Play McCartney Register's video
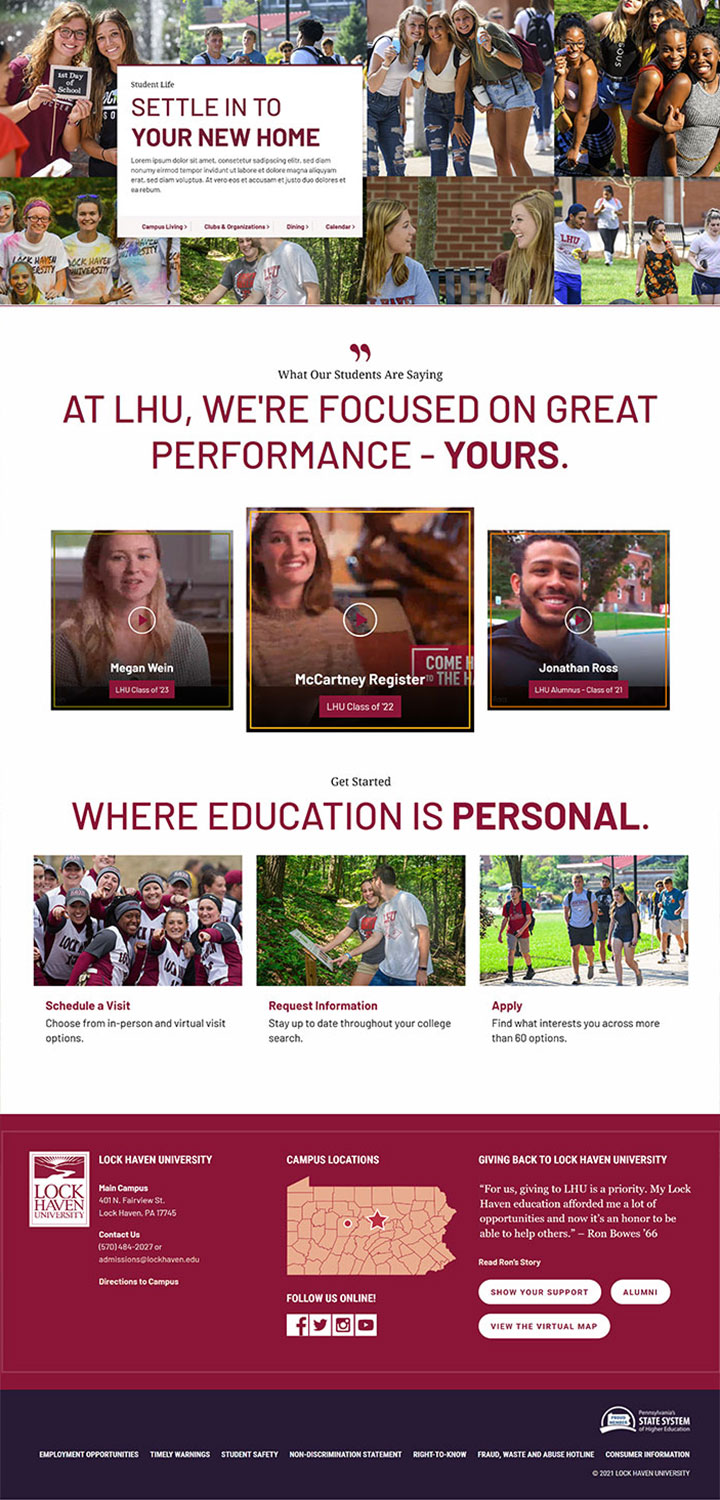The width and height of the screenshot is (720, 1500). point(359,619)
